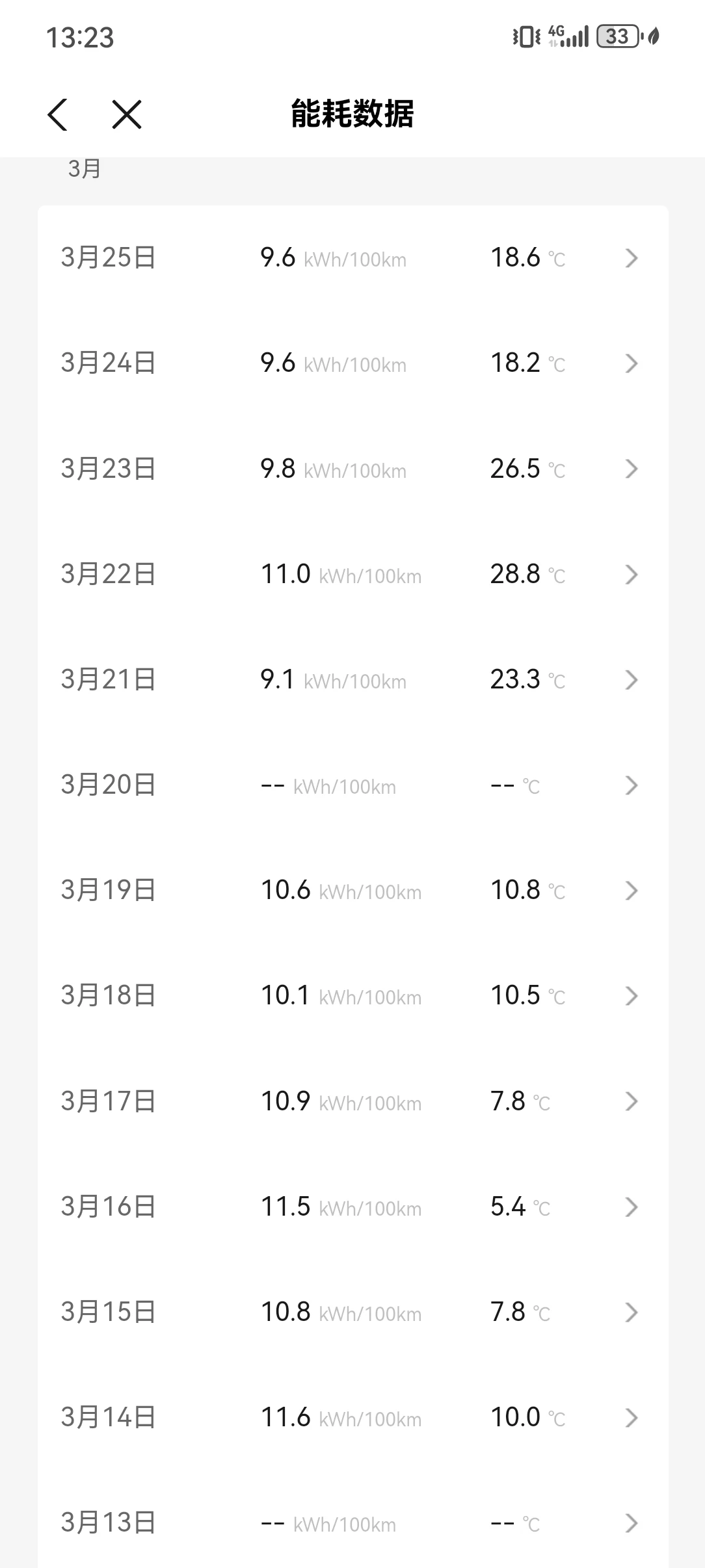Screen dimensions: 705x1568
Task: Select the 3月18日 row
Action: [x=352, y=996]
